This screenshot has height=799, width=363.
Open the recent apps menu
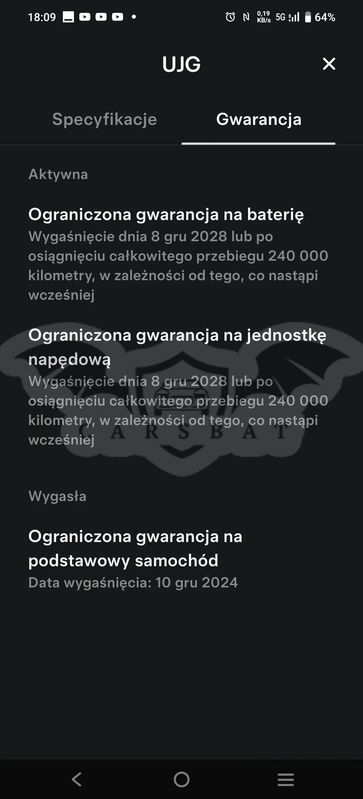click(x=286, y=779)
